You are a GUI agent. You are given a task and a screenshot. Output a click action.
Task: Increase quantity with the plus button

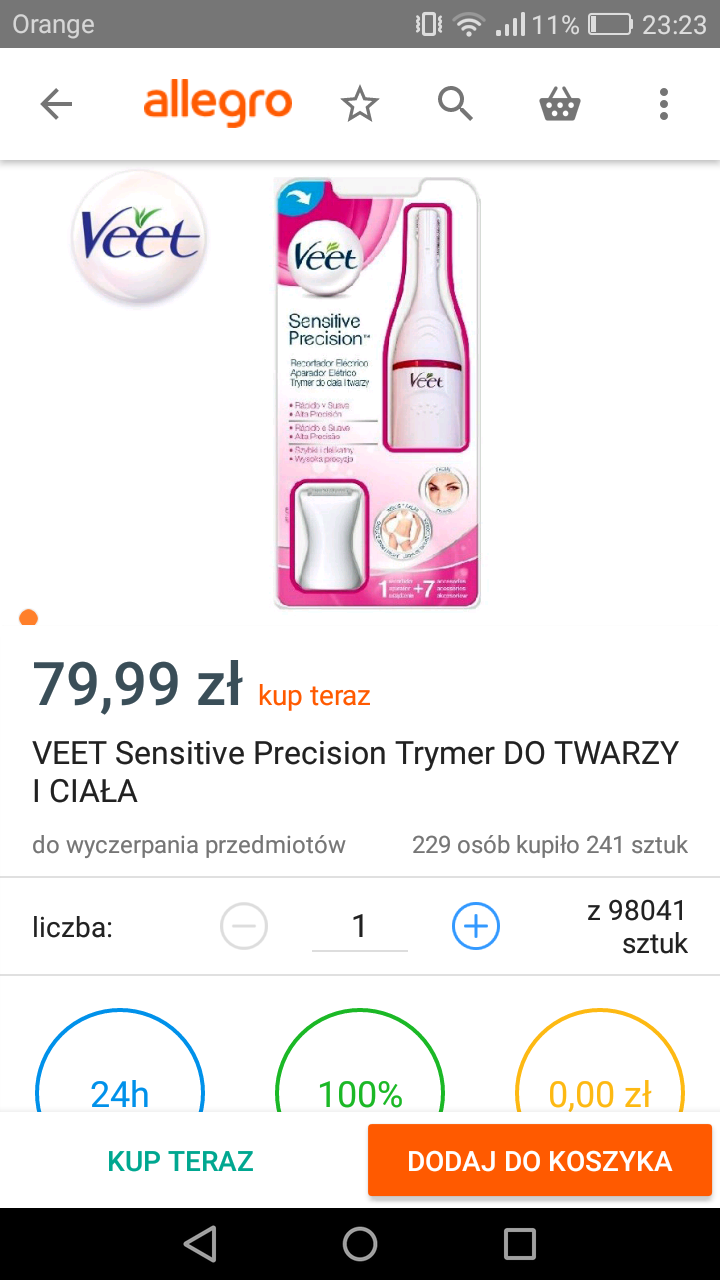(476, 927)
